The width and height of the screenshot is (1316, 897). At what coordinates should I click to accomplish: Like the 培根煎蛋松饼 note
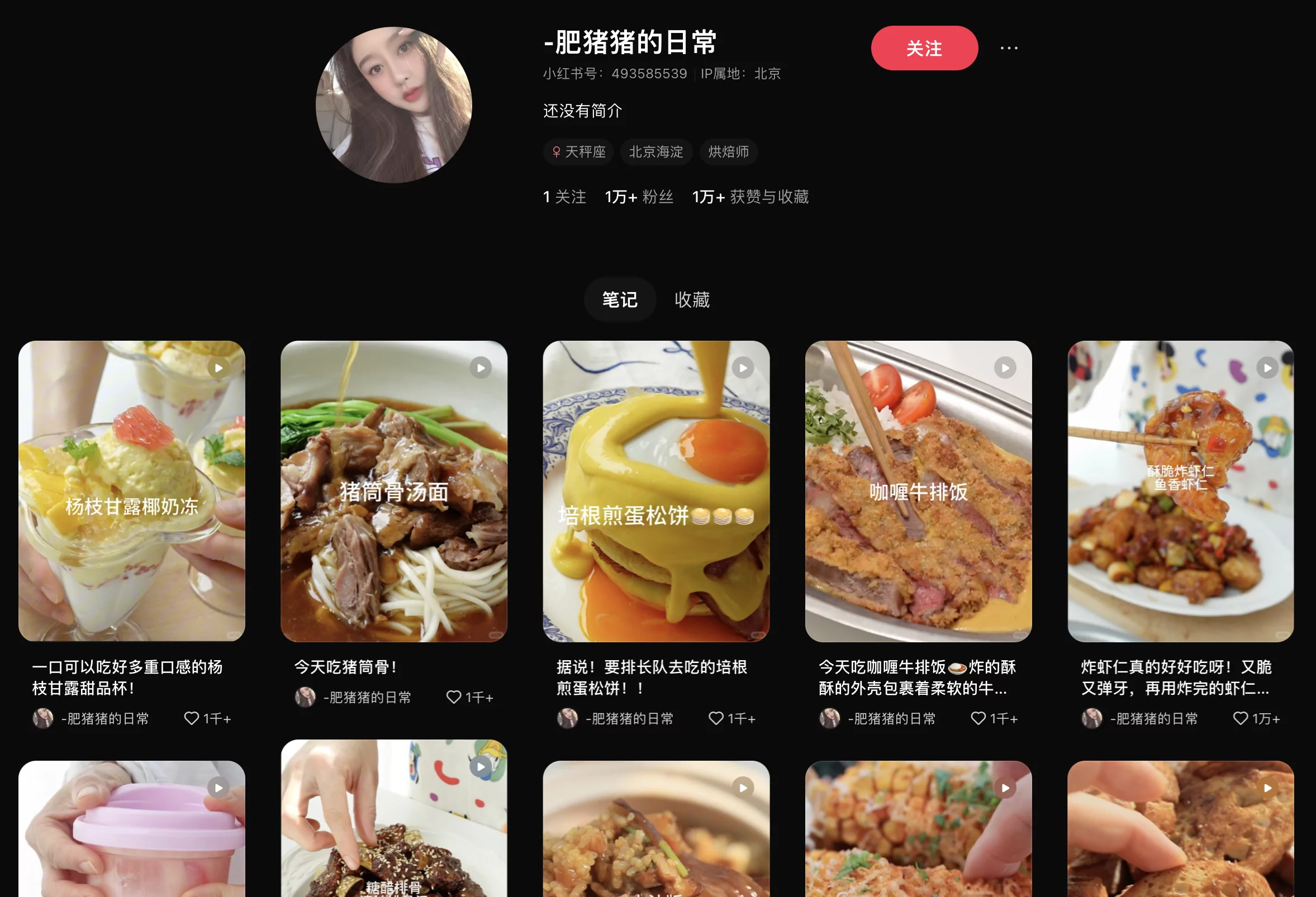coord(716,718)
